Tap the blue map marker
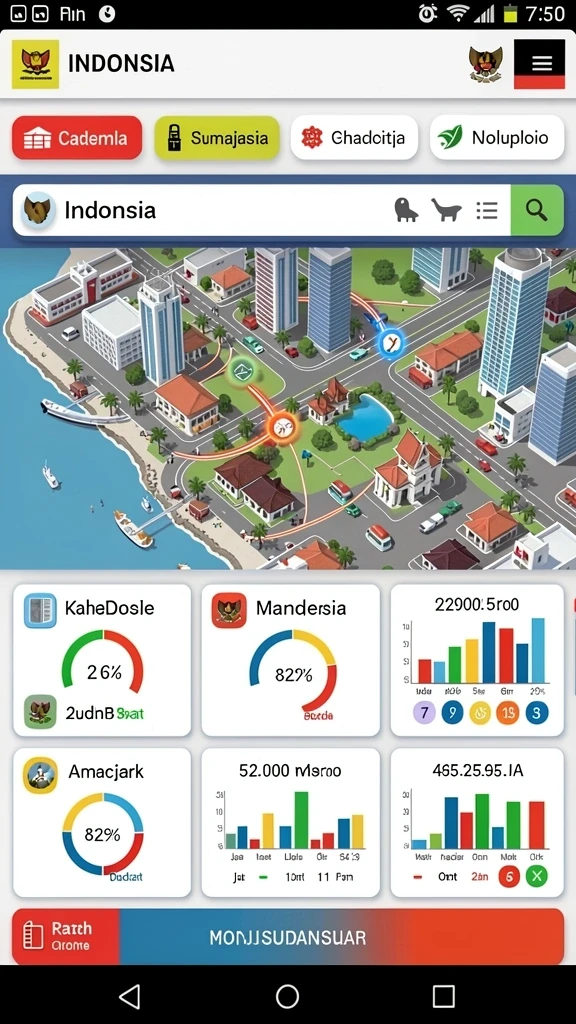576x1024 pixels. coord(391,342)
